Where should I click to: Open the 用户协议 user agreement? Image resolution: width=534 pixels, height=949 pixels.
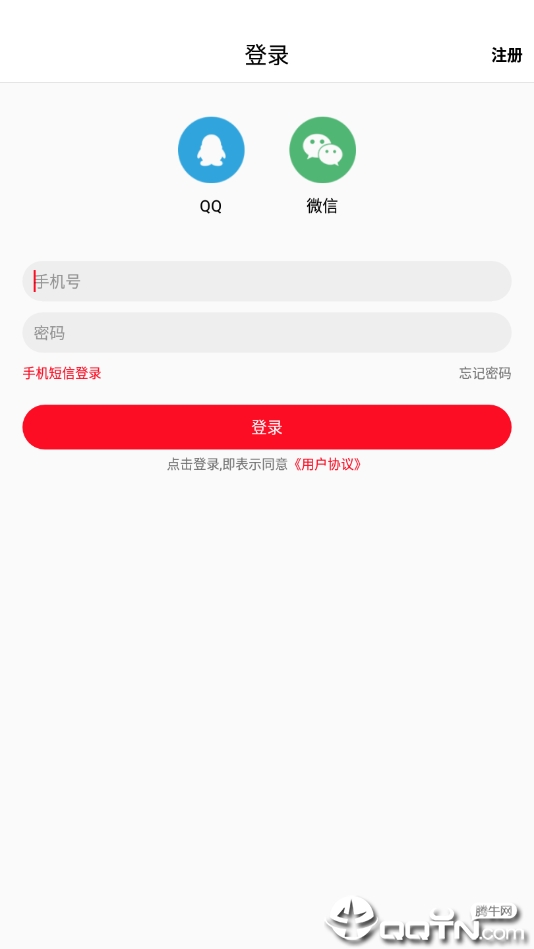pyautogui.click(x=327, y=465)
